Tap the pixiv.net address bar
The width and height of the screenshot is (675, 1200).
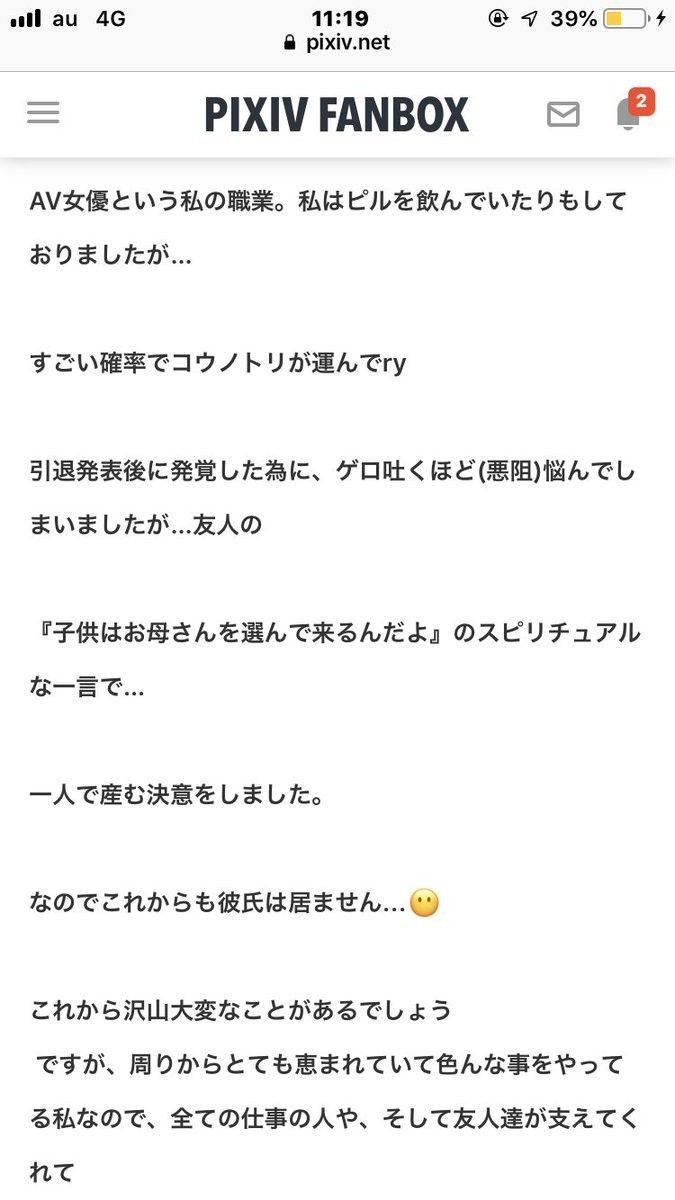click(337, 43)
